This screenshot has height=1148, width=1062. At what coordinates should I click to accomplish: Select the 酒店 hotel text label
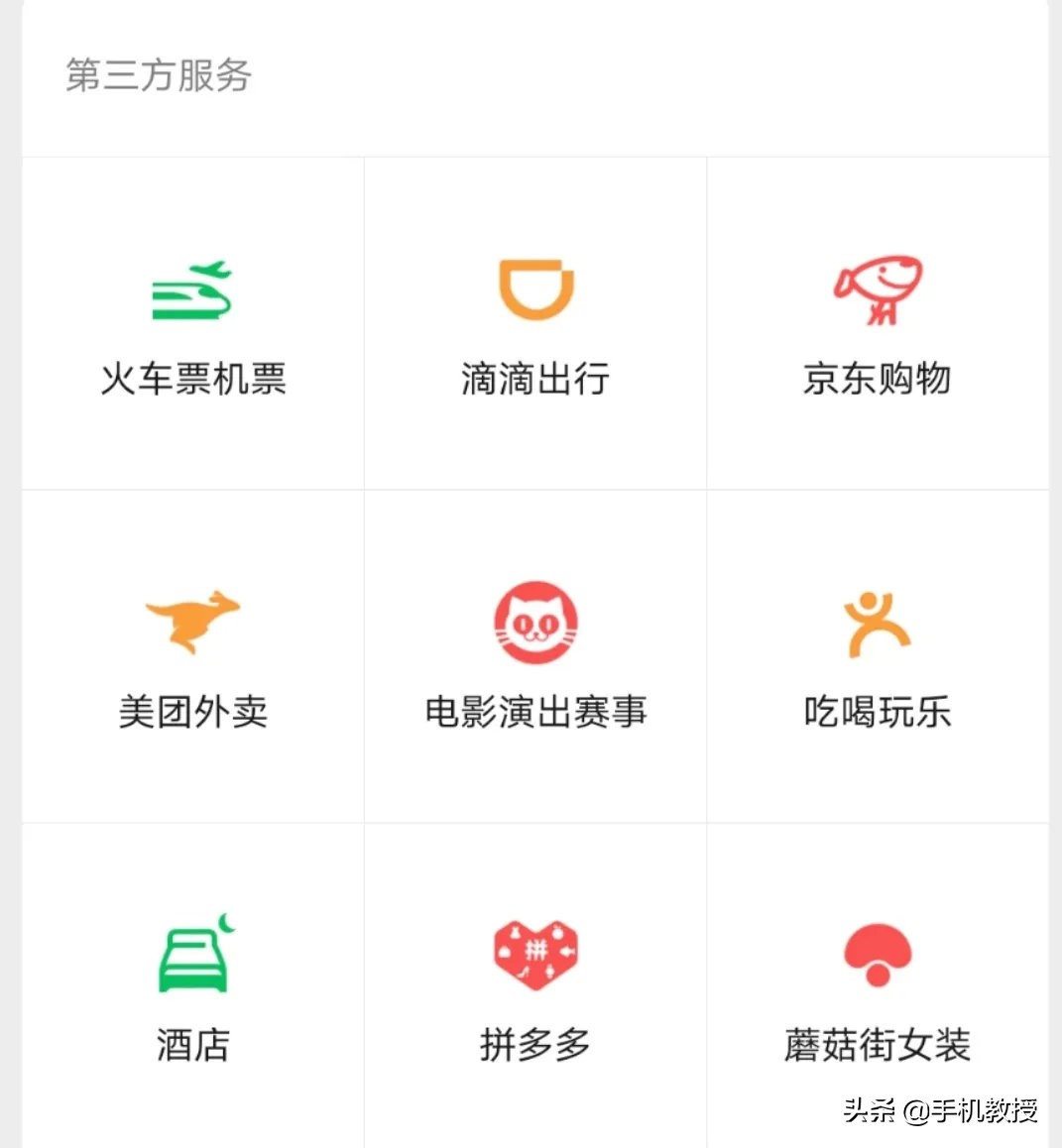click(191, 1042)
